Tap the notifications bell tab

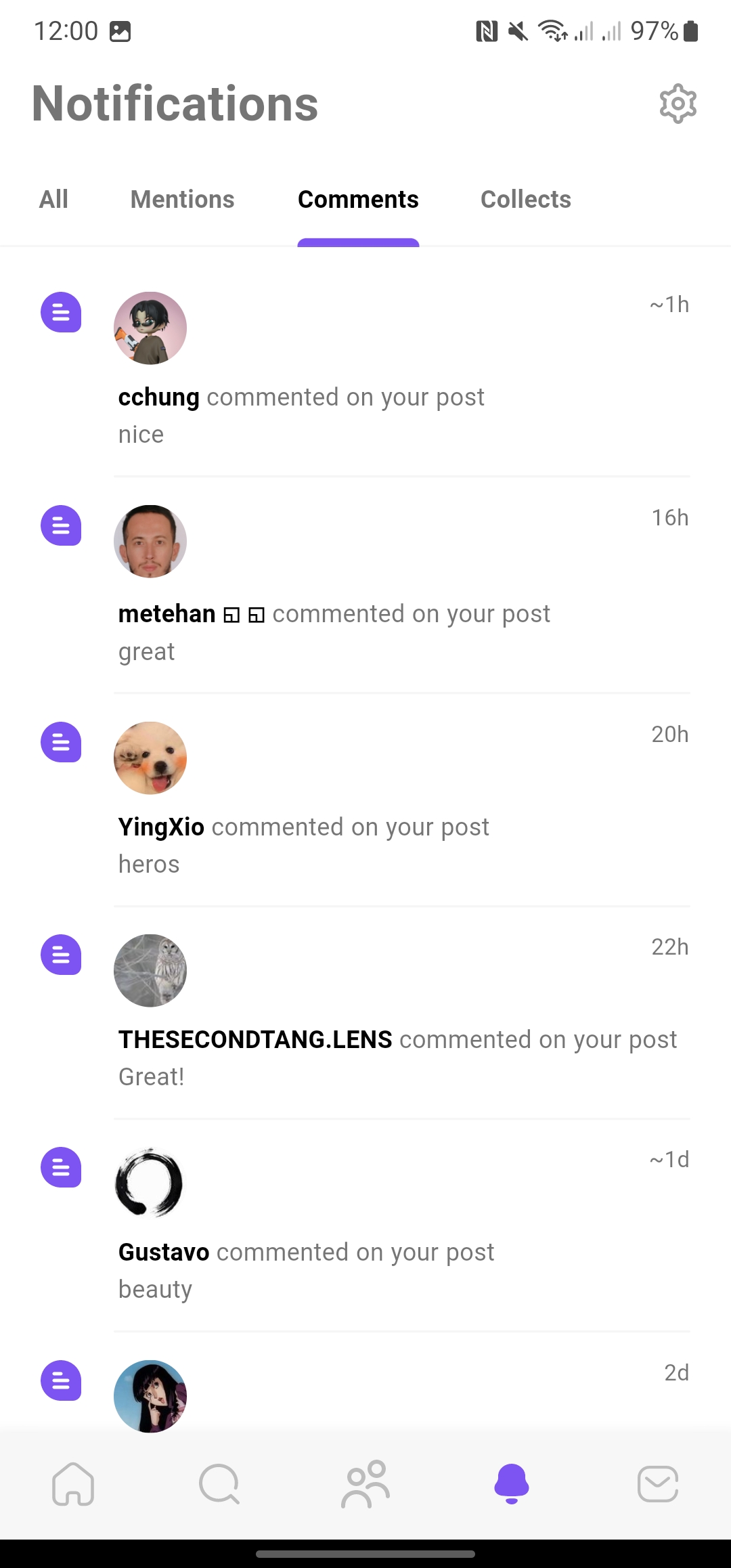pos(512,1484)
